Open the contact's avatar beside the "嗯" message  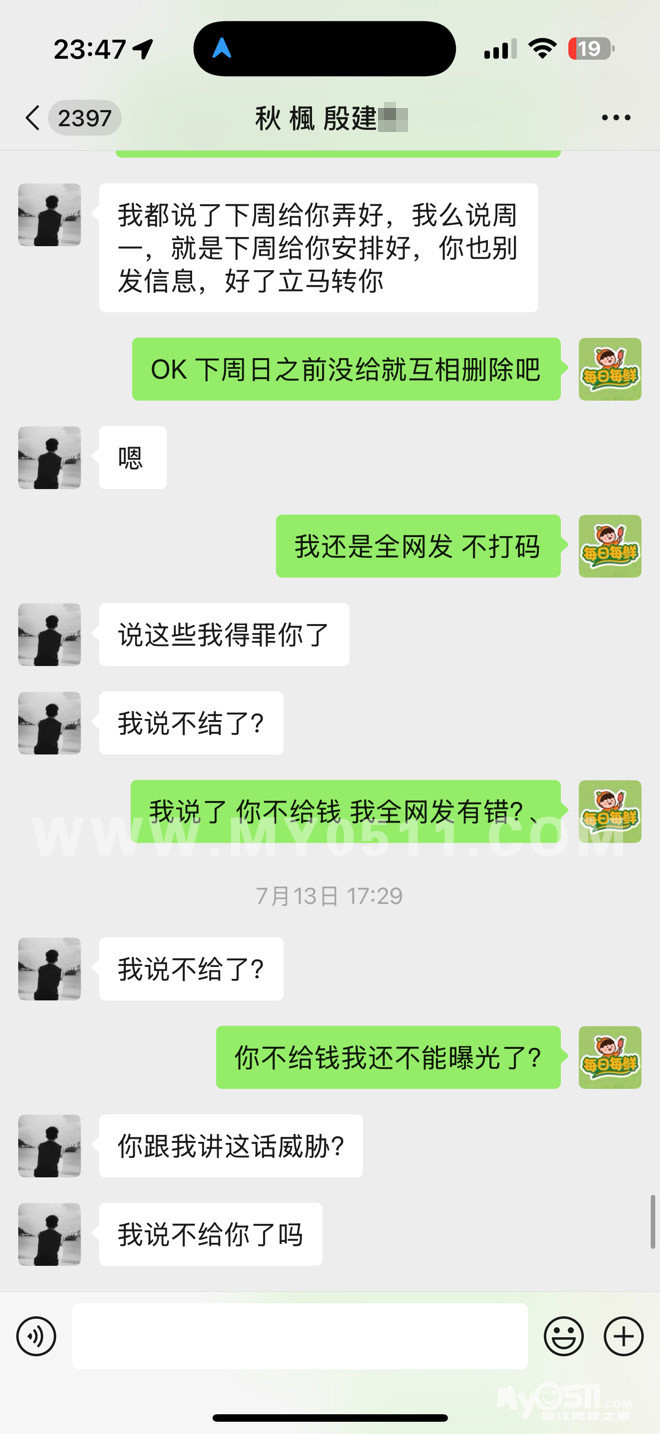[x=49, y=458]
